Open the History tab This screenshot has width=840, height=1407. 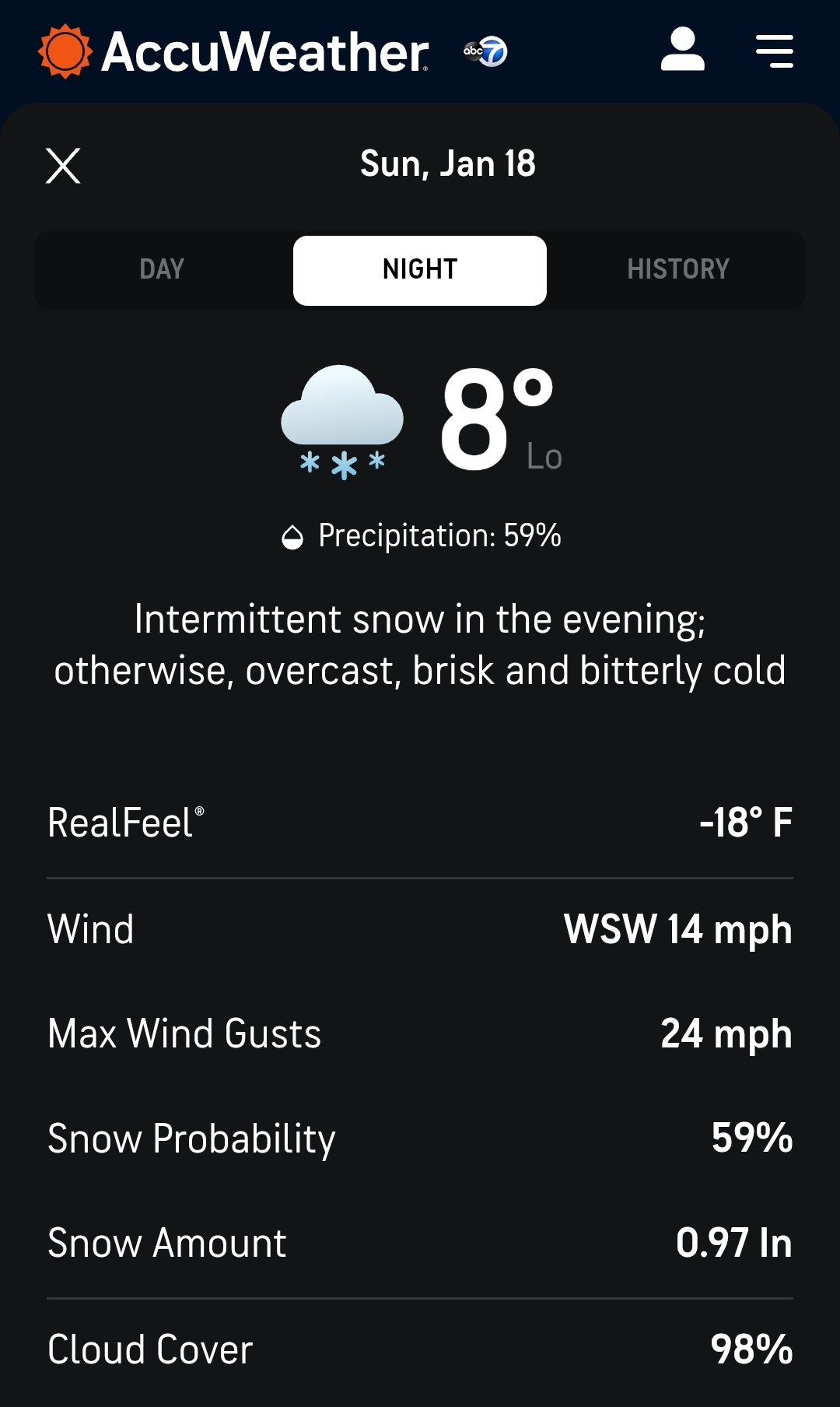pos(678,270)
